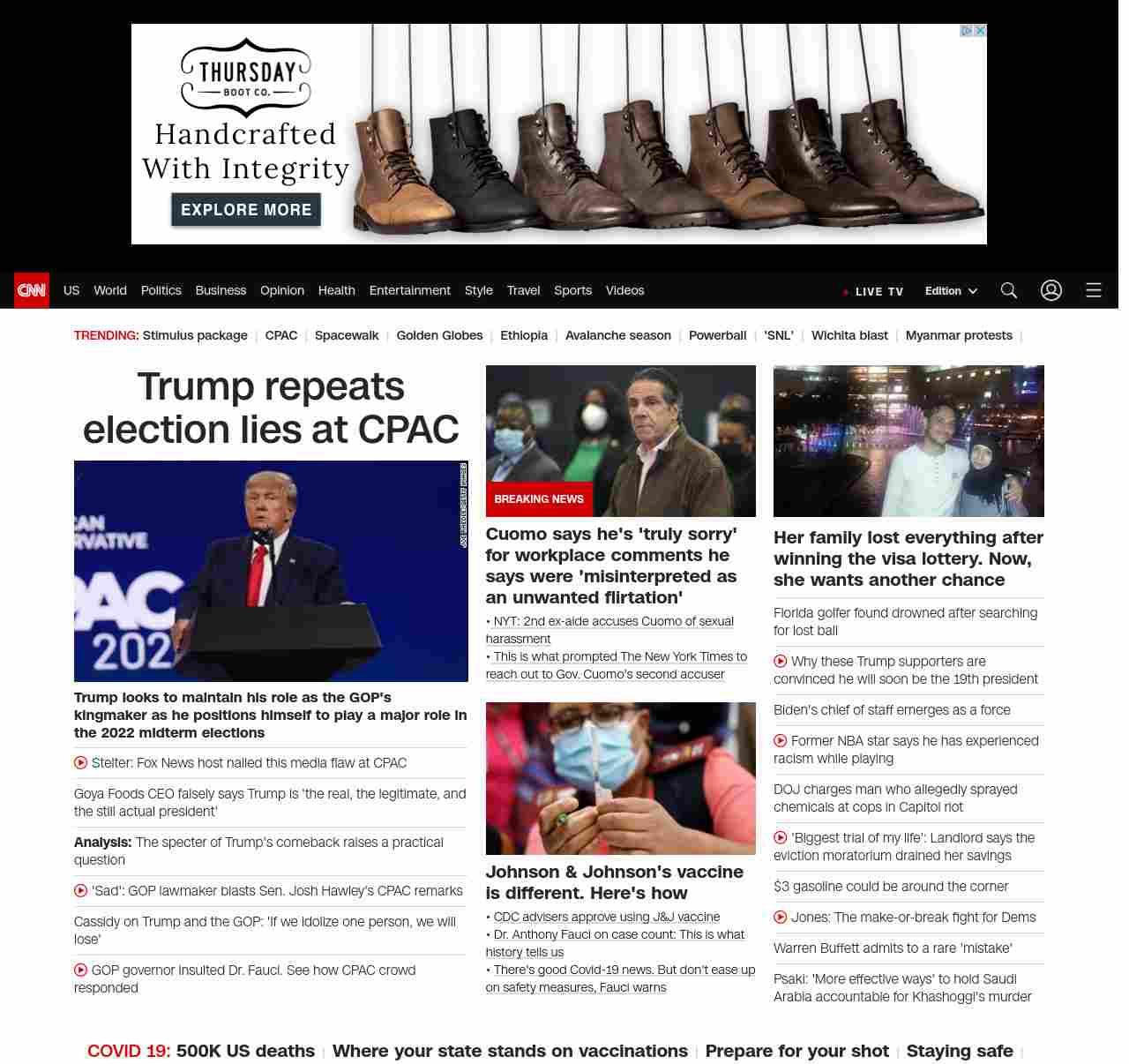Tap Explore More in the boot ad
1129x1064 pixels.
click(x=246, y=210)
